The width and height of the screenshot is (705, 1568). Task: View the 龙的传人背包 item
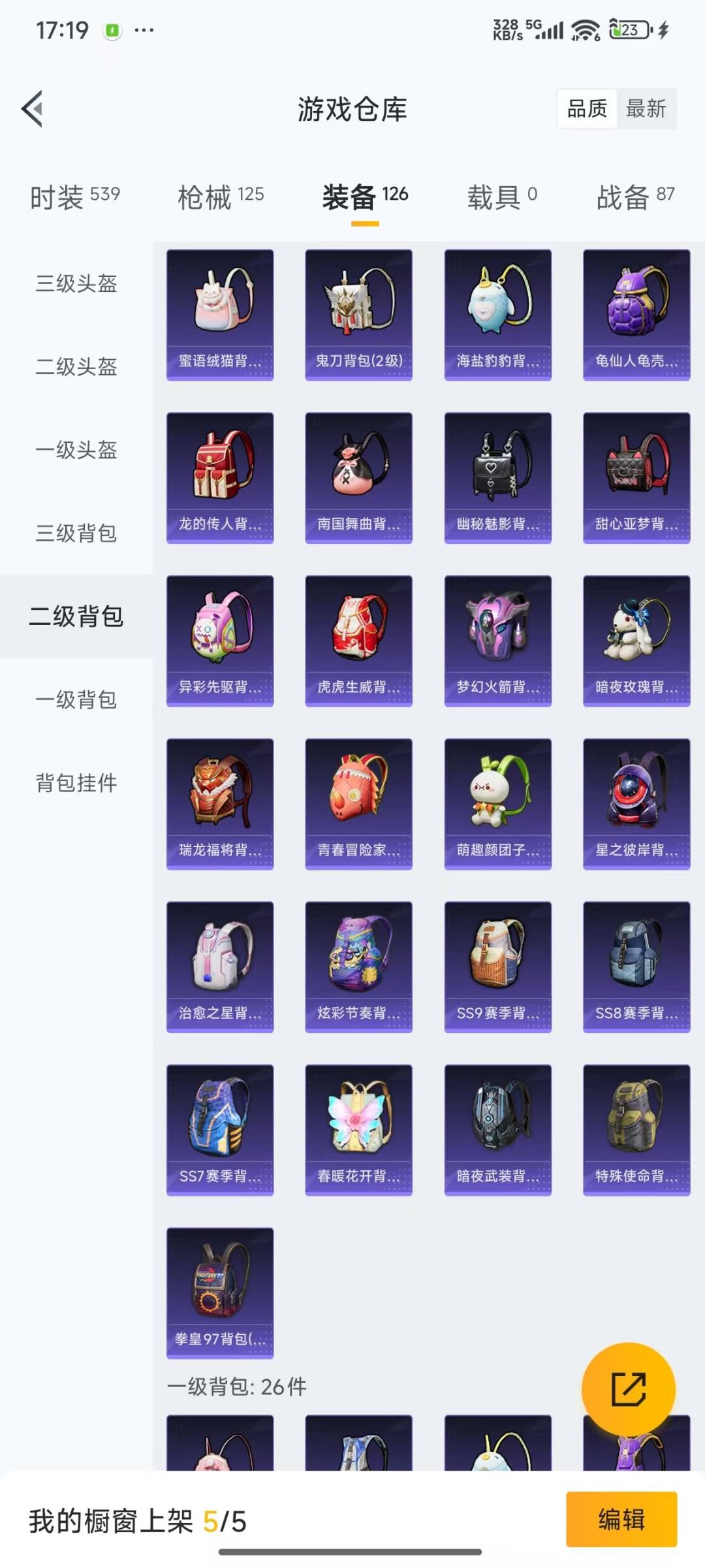coord(220,477)
